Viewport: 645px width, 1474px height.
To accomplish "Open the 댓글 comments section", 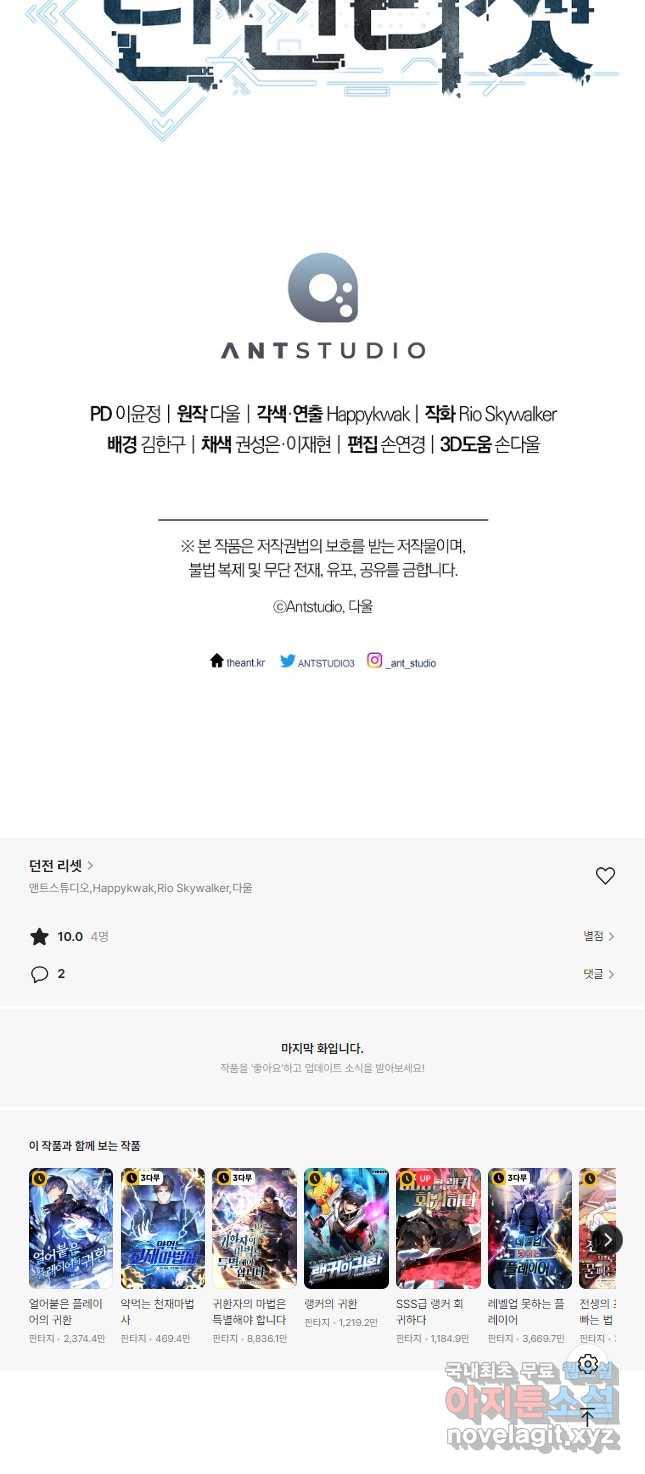I will click(x=598, y=974).
